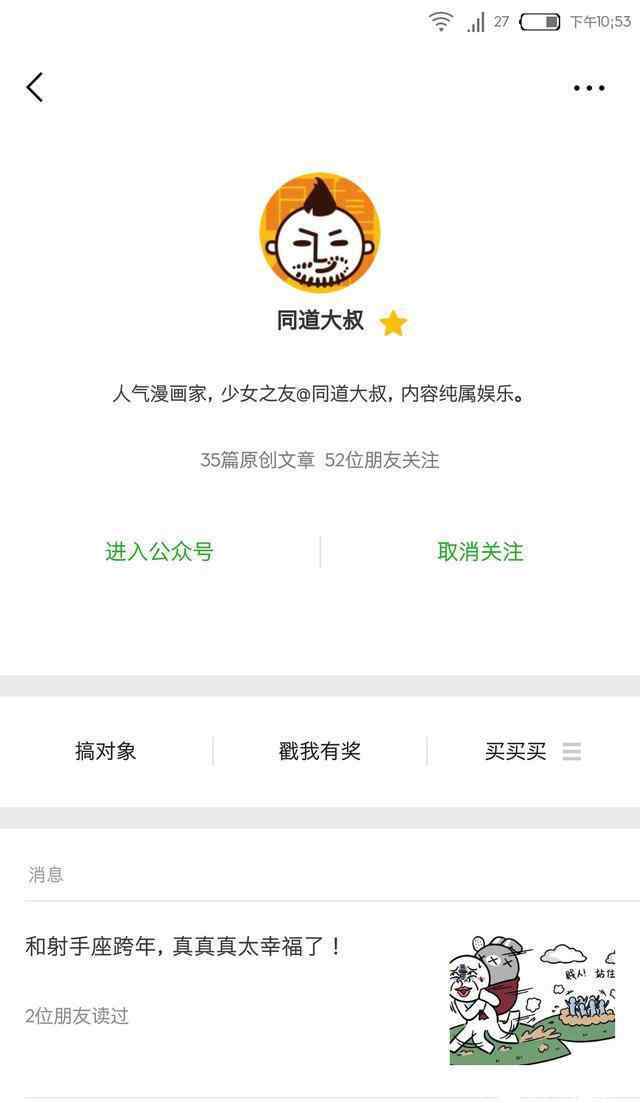Unfollow the account with 取消关注

coord(480,552)
